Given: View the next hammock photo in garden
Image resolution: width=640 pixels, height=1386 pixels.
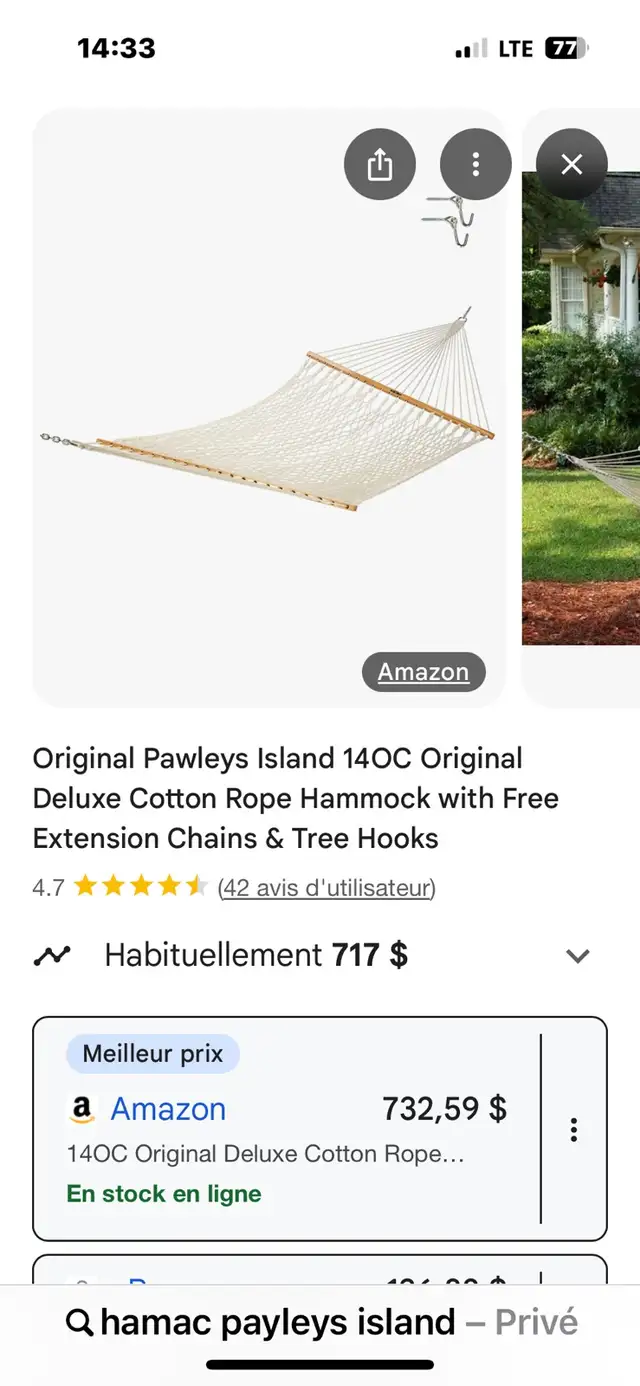Looking at the screenshot, I should (581, 408).
